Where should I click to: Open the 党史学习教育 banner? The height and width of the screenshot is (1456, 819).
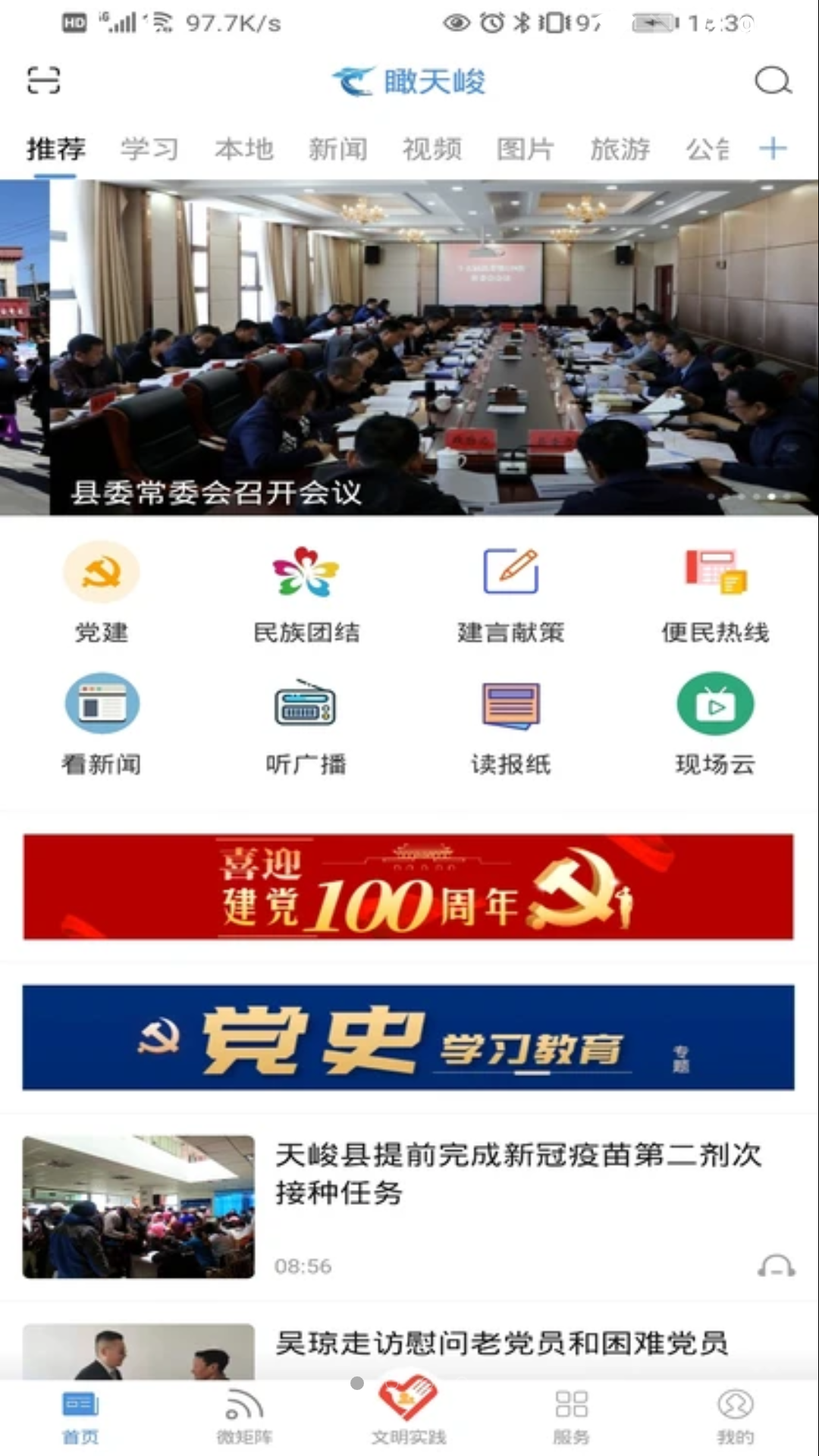(x=409, y=1037)
